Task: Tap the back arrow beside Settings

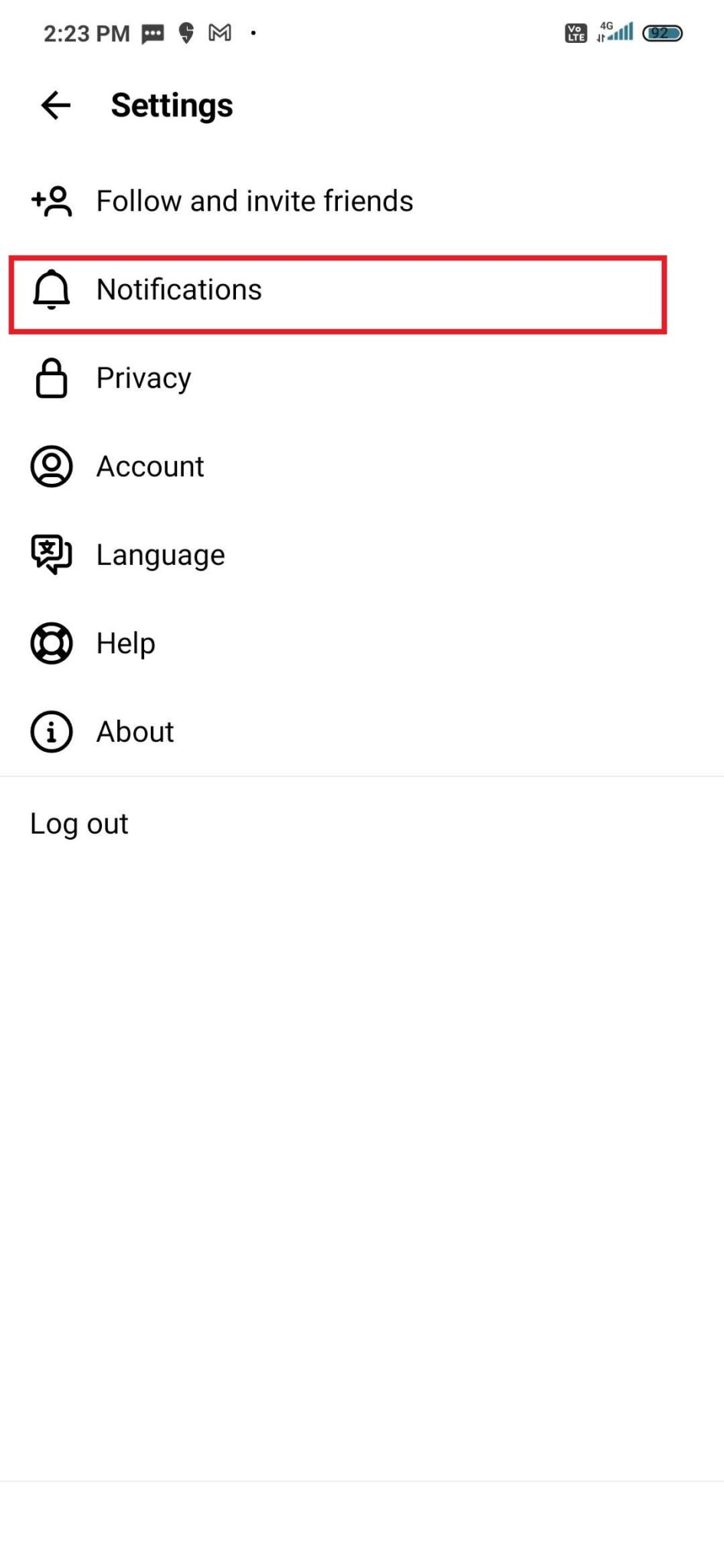Action: point(54,106)
